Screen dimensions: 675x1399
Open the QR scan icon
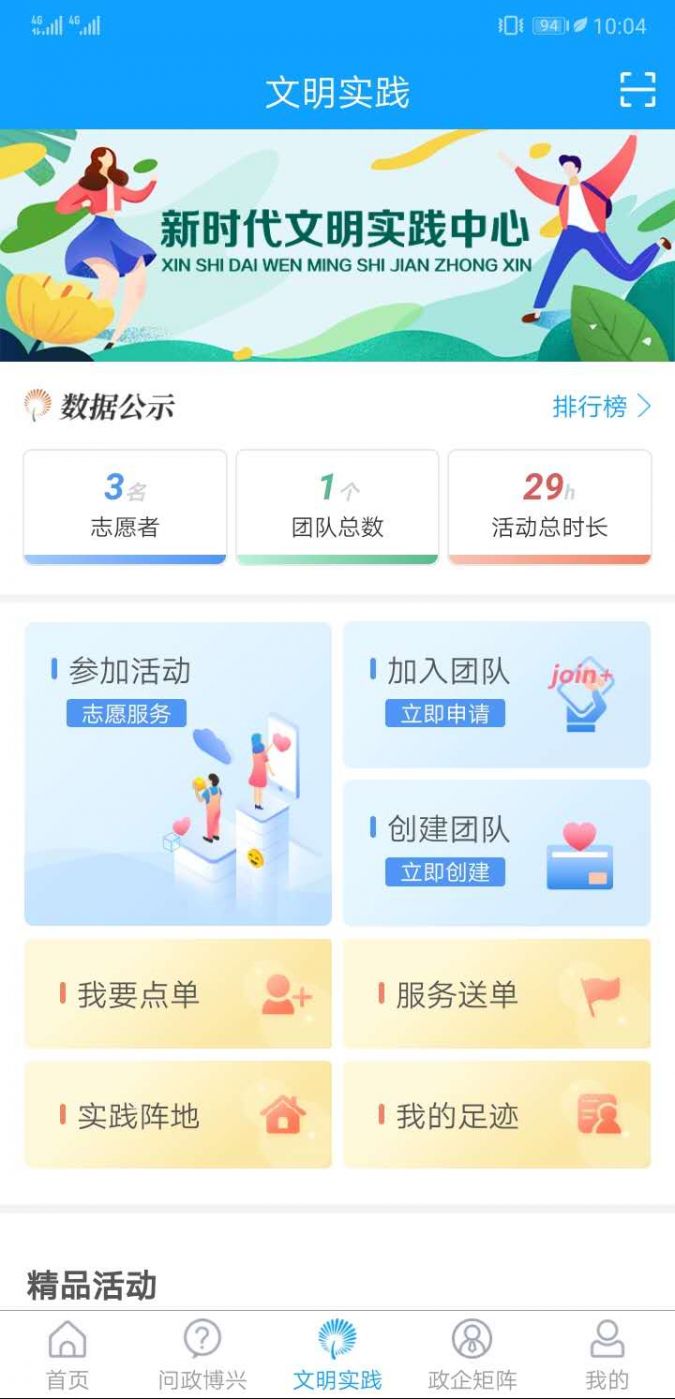coord(637,90)
